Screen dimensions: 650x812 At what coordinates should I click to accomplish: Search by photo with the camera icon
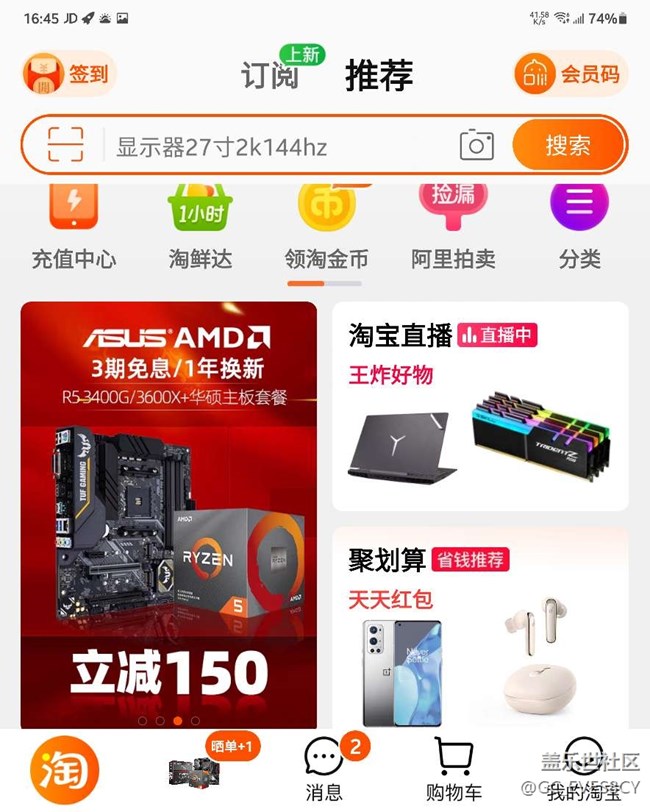[477, 146]
